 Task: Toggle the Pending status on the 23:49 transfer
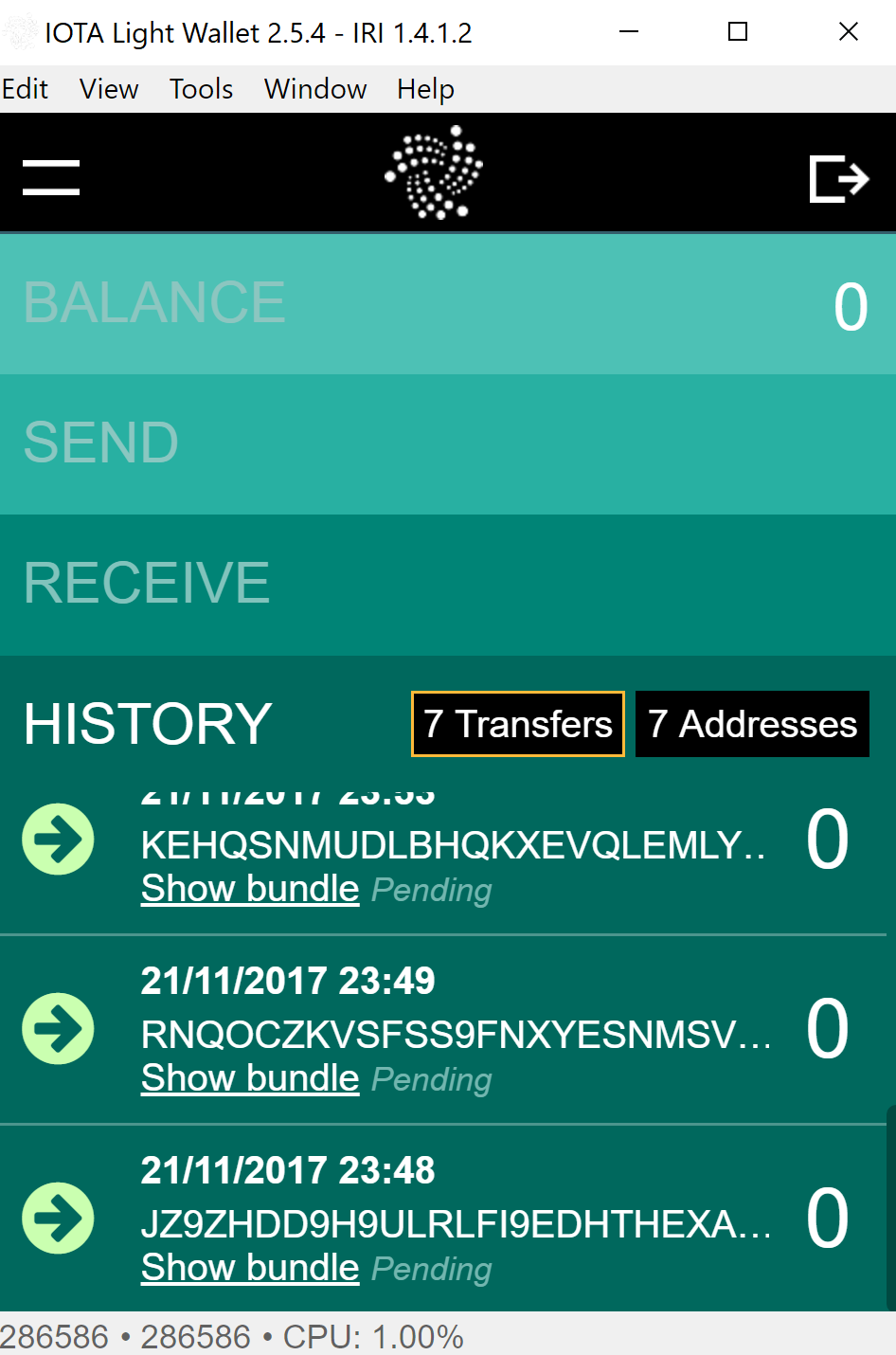pyautogui.click(x=432, y=1079)
